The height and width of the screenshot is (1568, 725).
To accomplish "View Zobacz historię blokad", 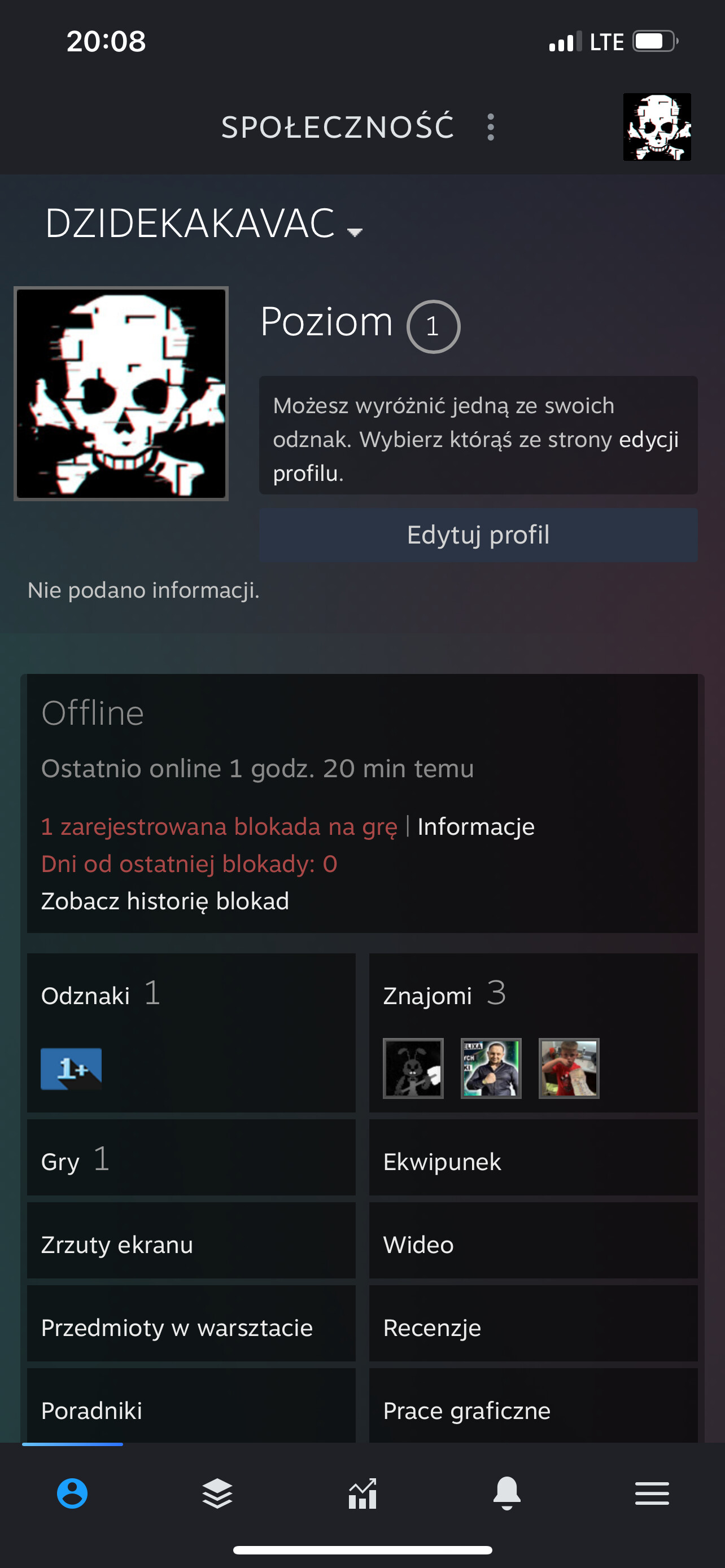I will (165, 901).
